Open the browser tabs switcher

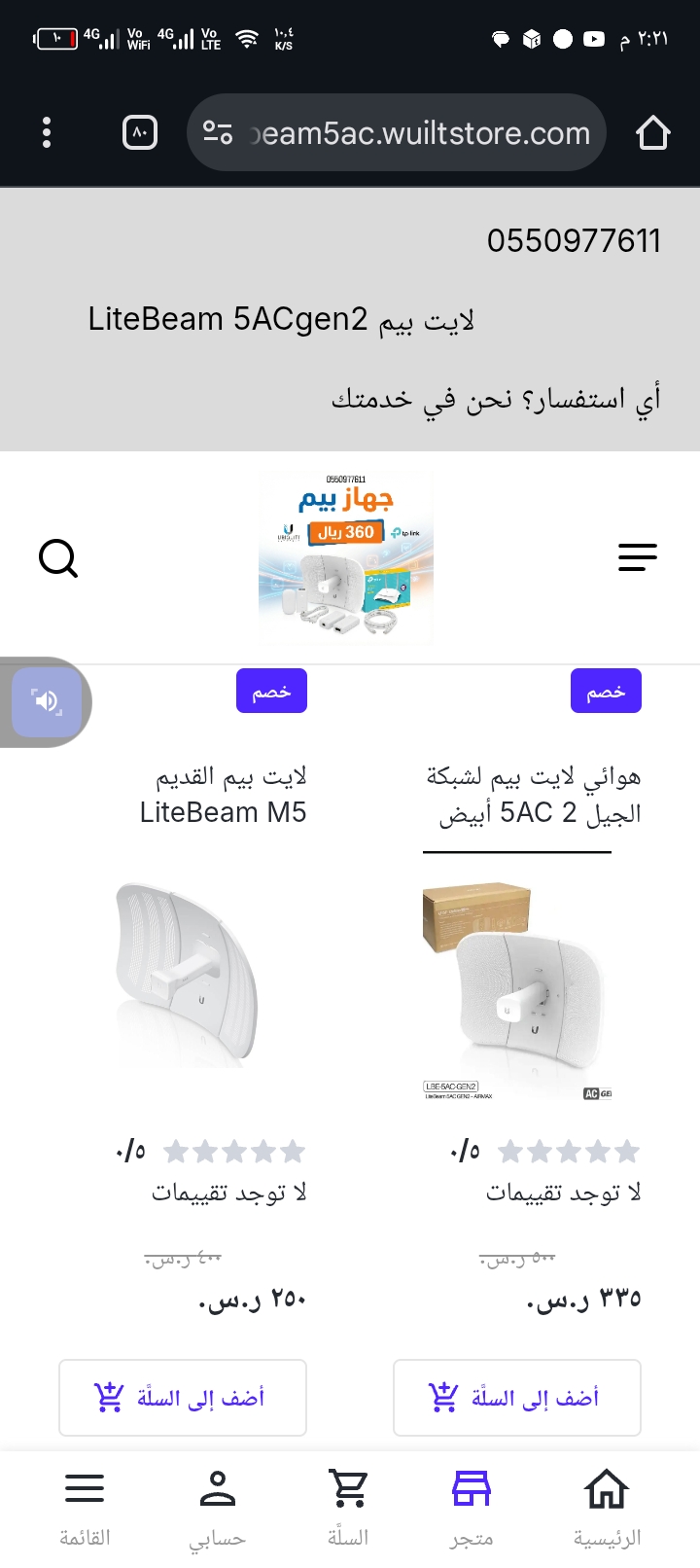(x=140, y=132)
